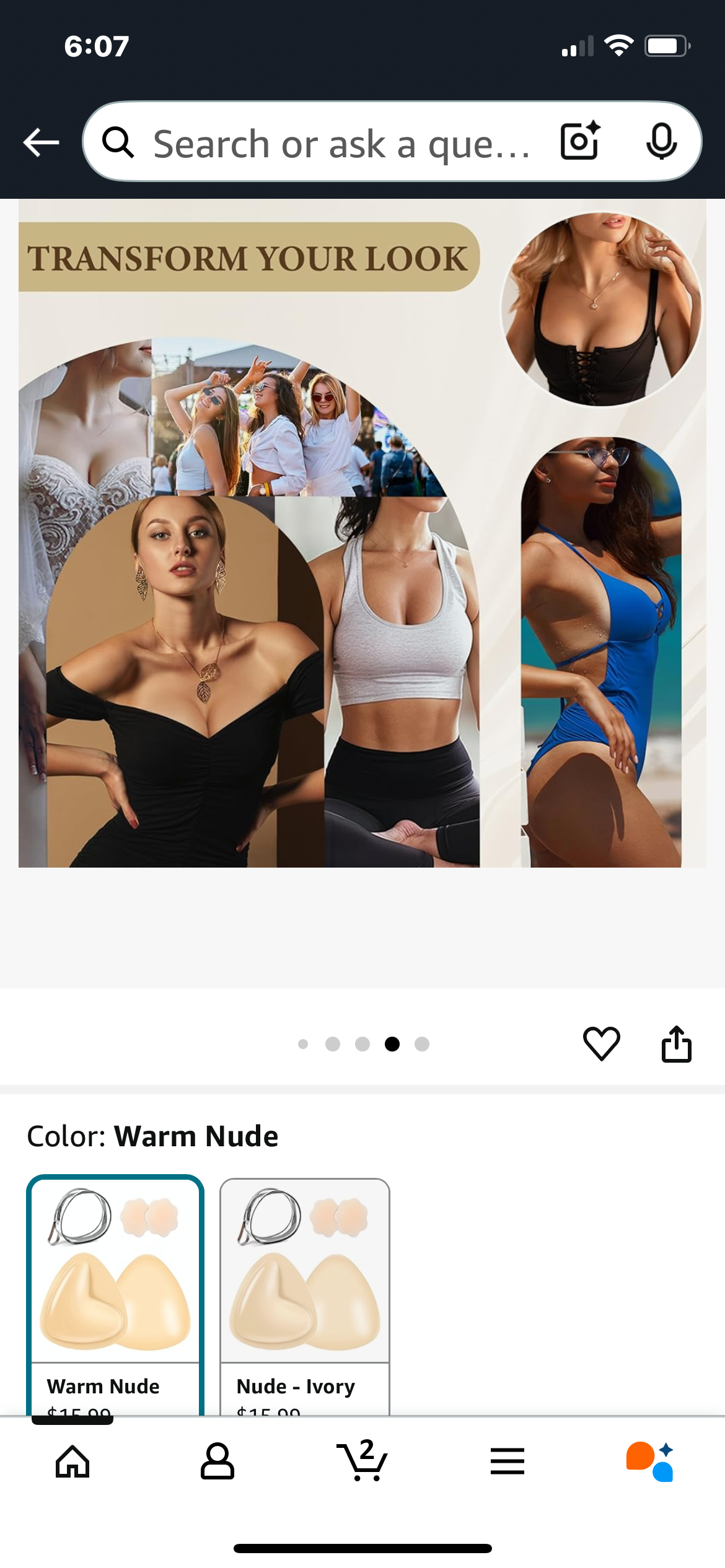Viewport: 725px width, 1568px height.
Task: Tap the Warm Nude price link
Action: pos(79,1414)
